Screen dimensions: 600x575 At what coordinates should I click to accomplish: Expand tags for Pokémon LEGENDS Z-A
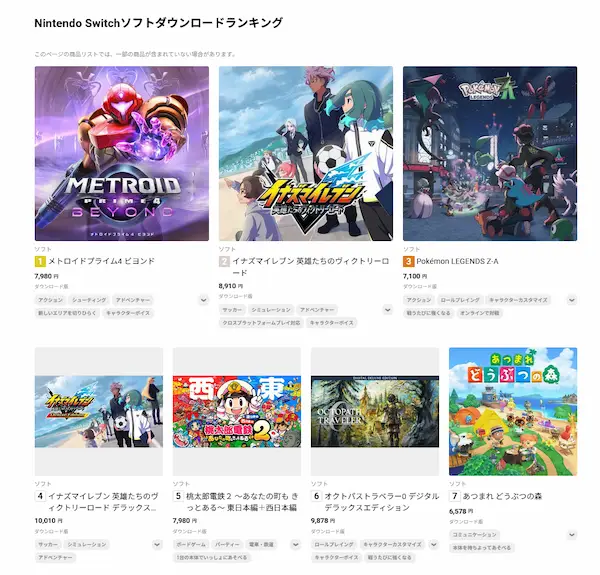pos(571,300)
